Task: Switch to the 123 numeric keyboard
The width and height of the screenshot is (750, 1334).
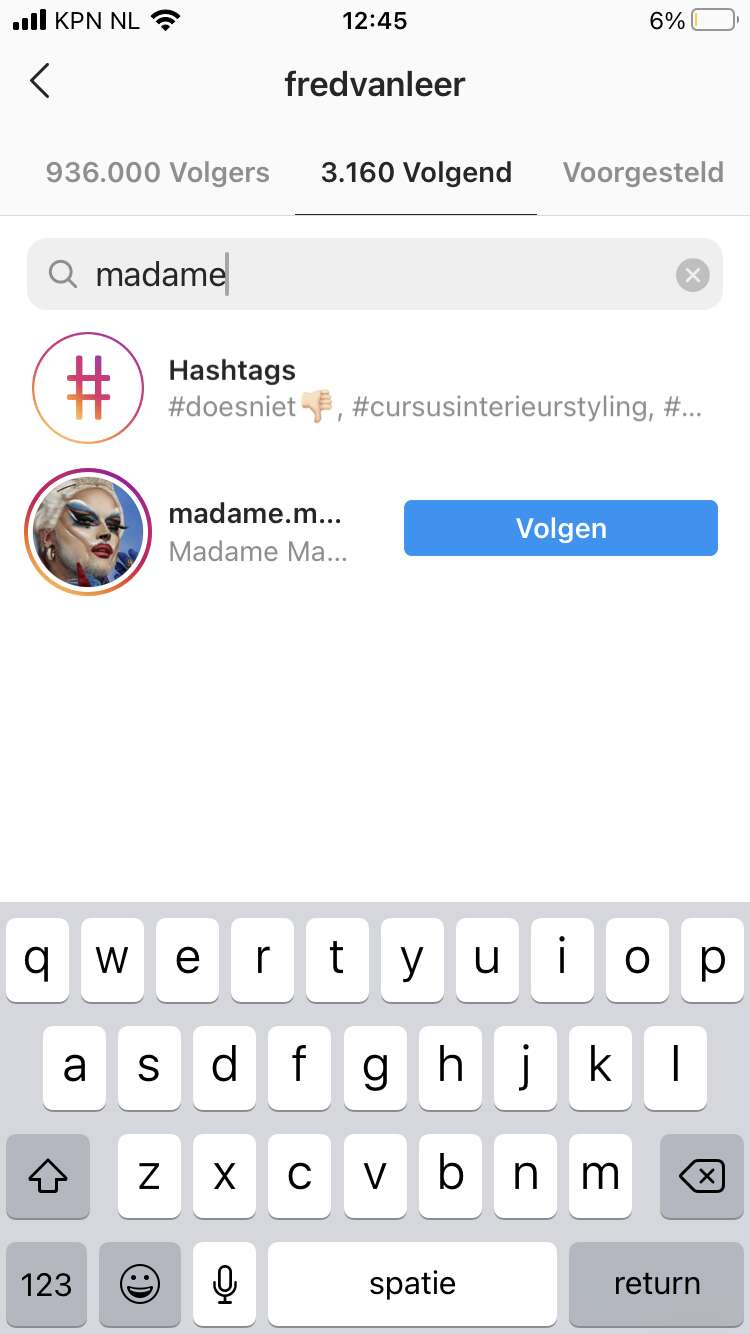Action: point(47,1284)
